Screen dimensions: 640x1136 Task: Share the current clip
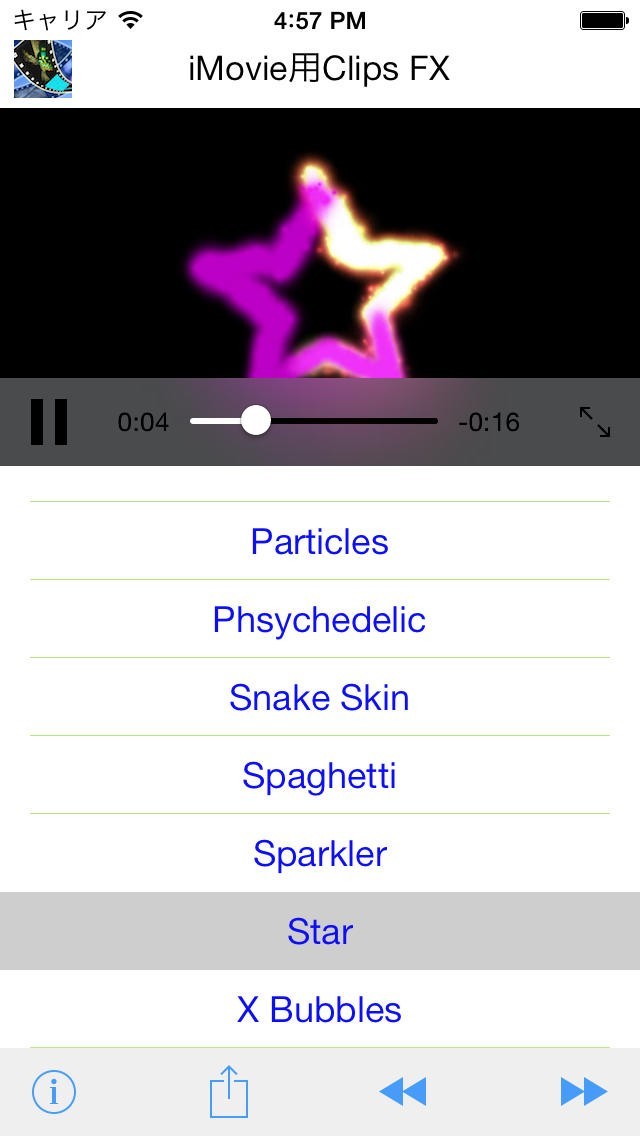(229, 1091)
